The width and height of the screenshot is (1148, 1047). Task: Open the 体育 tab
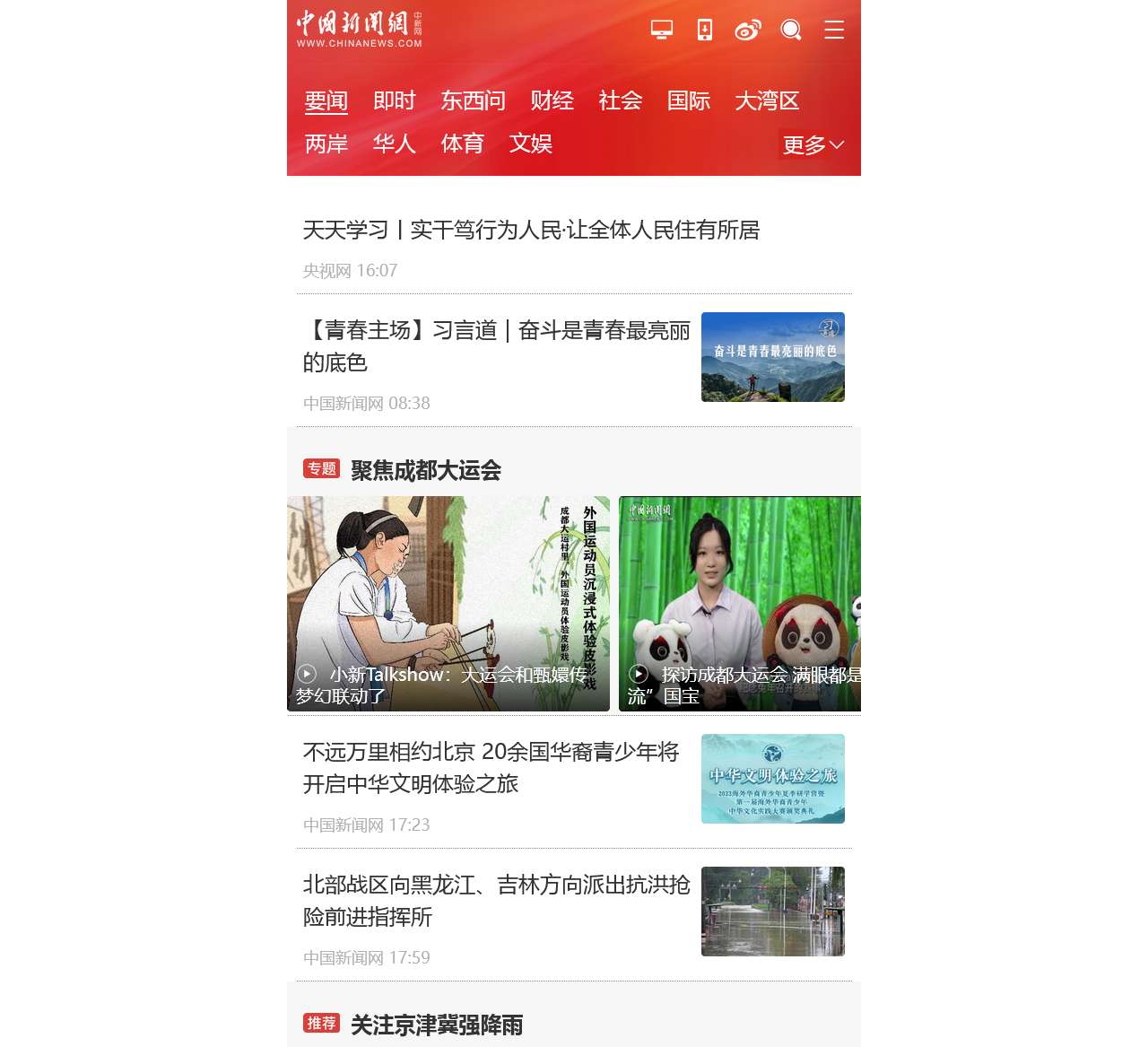[463, 144]
